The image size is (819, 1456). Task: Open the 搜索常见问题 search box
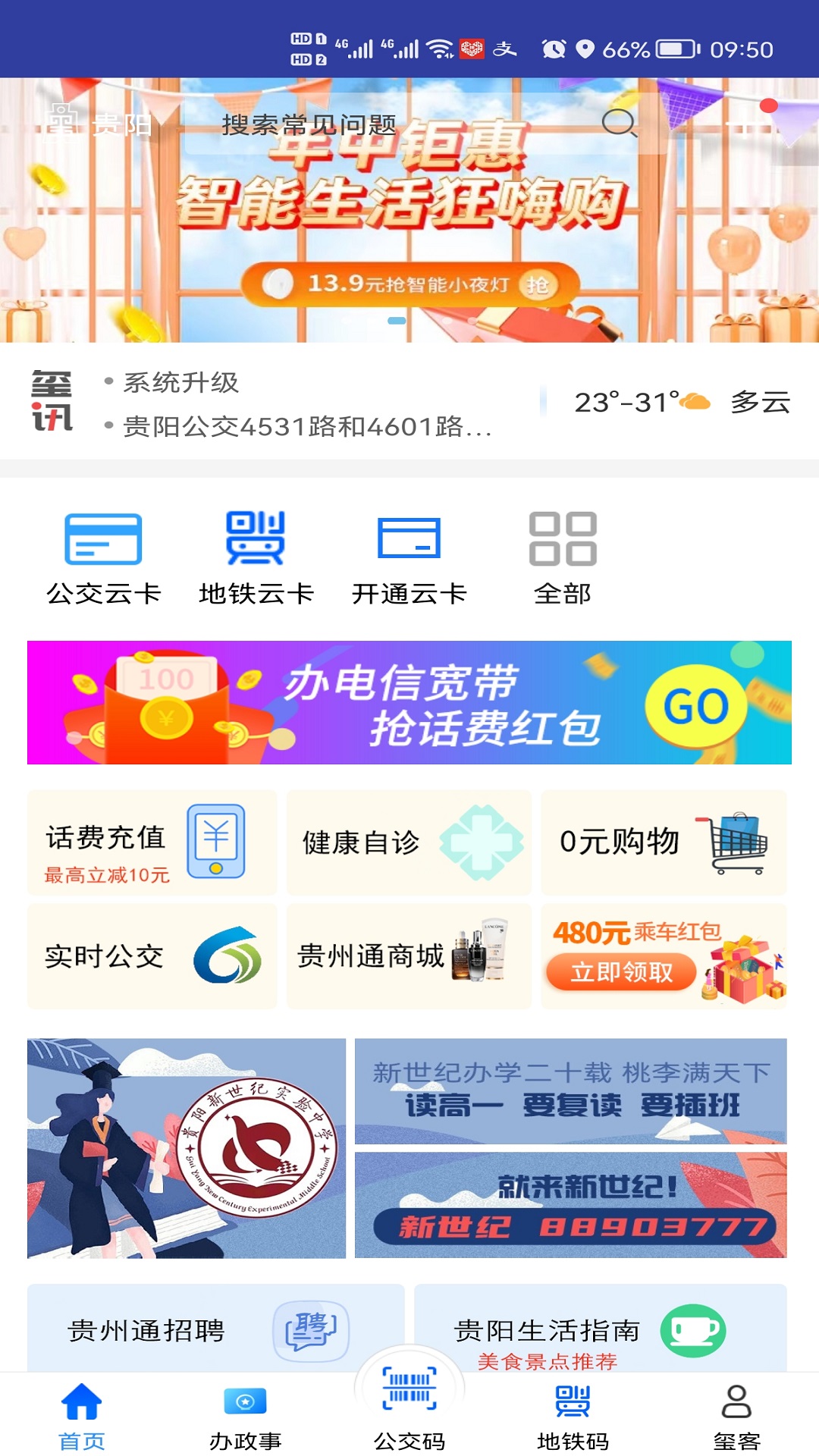(x=409, y=124)
